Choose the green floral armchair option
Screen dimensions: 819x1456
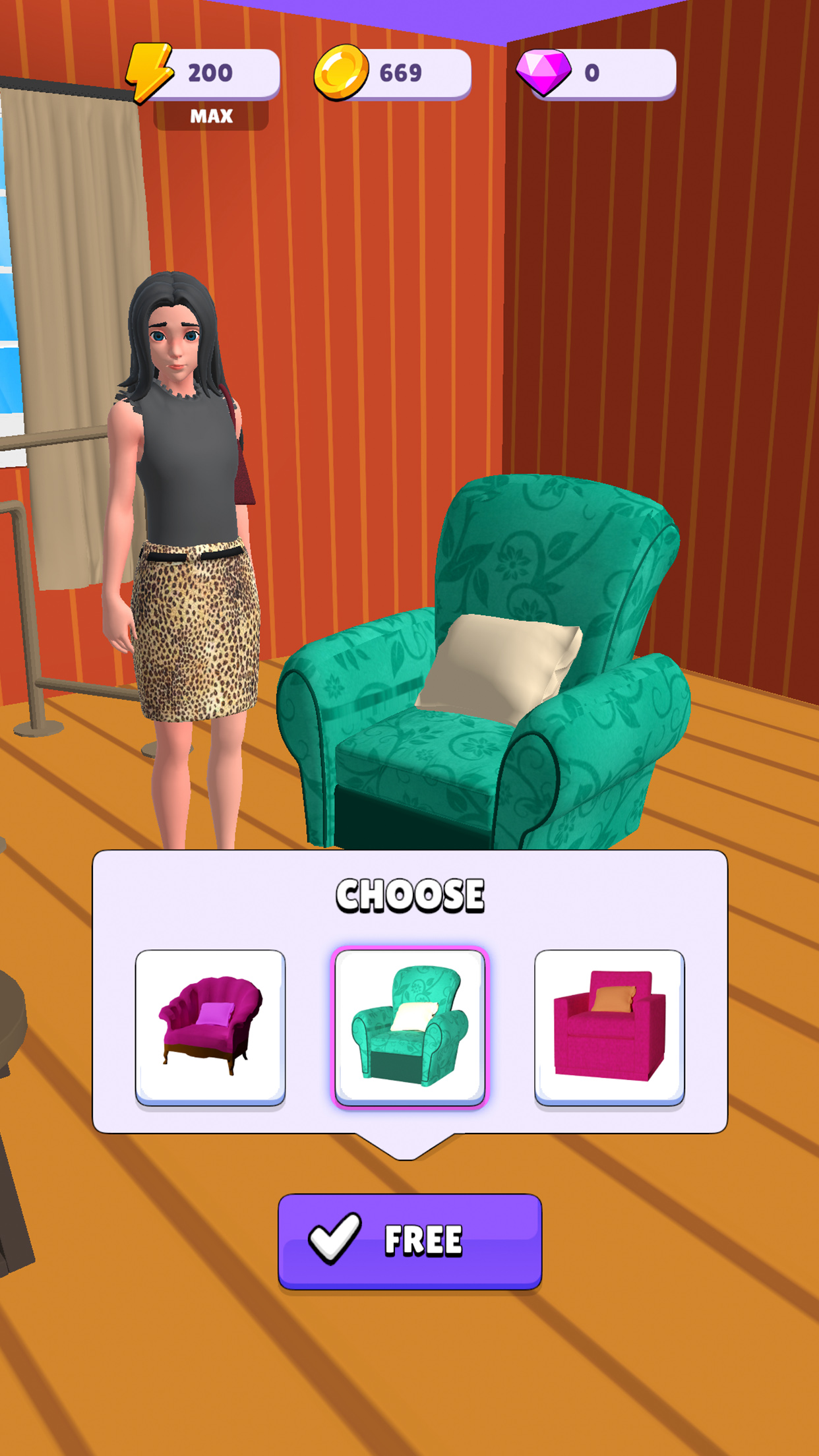tap(409, 1026)
